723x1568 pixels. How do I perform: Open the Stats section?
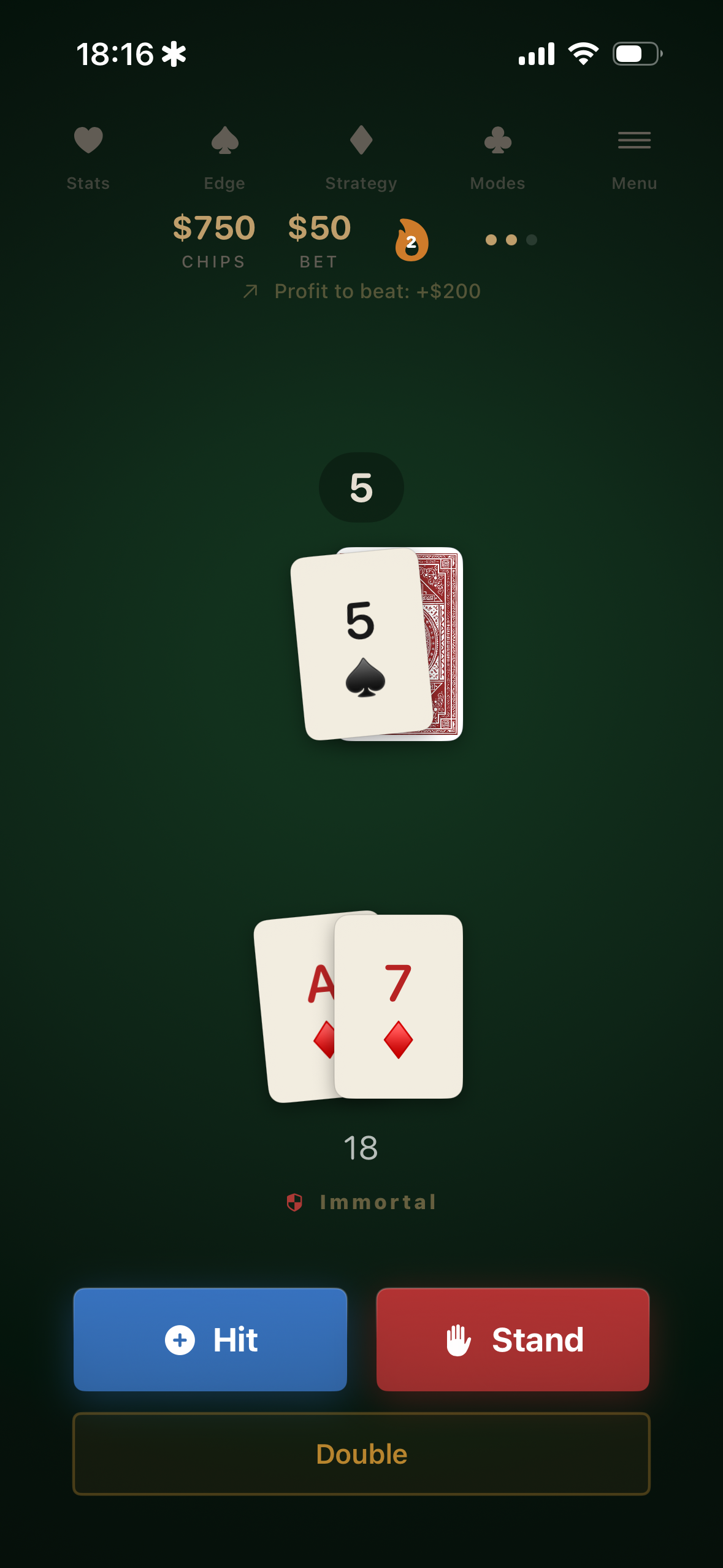[88, 157]
